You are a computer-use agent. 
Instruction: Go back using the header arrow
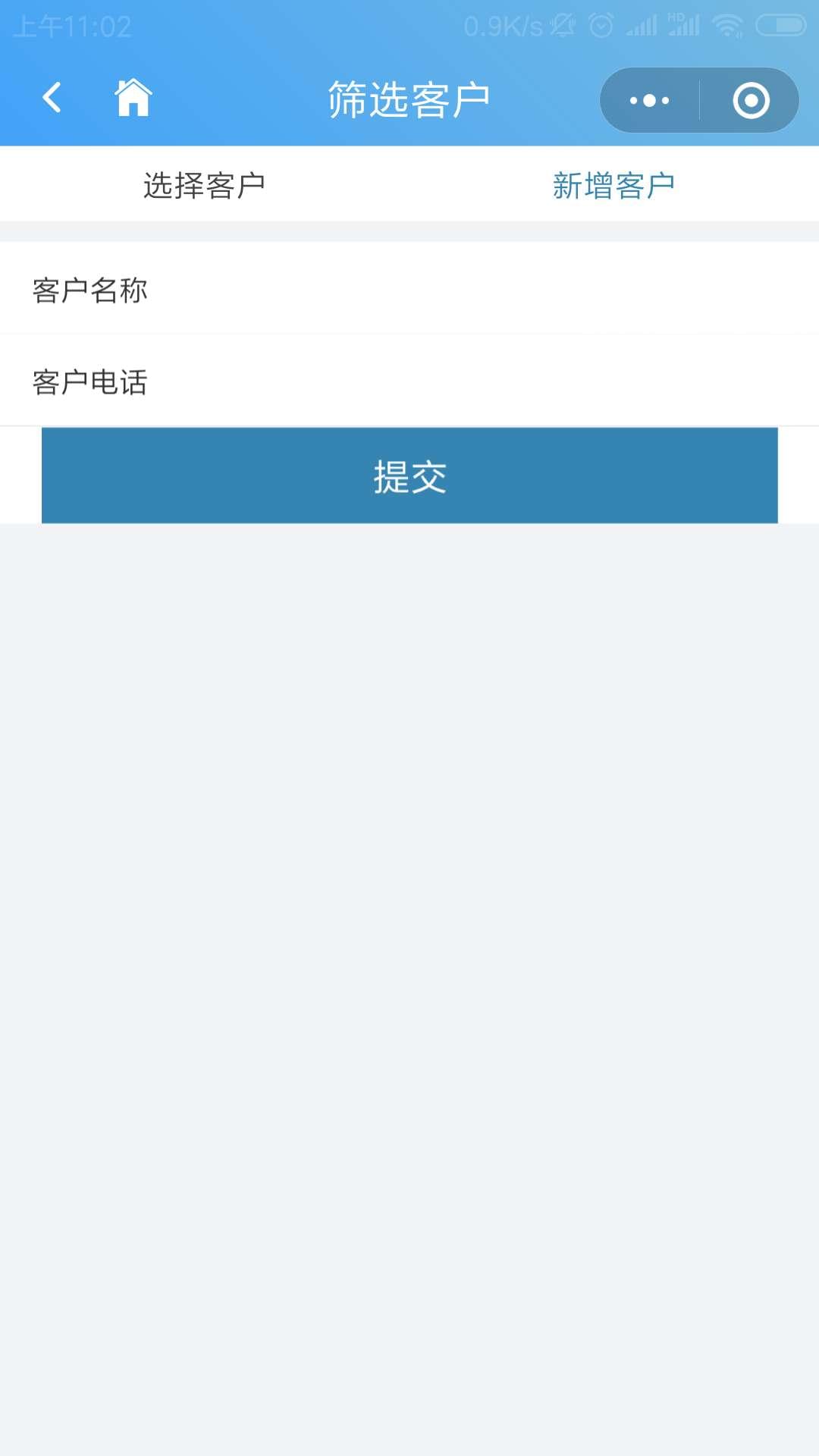pos(52,98)
